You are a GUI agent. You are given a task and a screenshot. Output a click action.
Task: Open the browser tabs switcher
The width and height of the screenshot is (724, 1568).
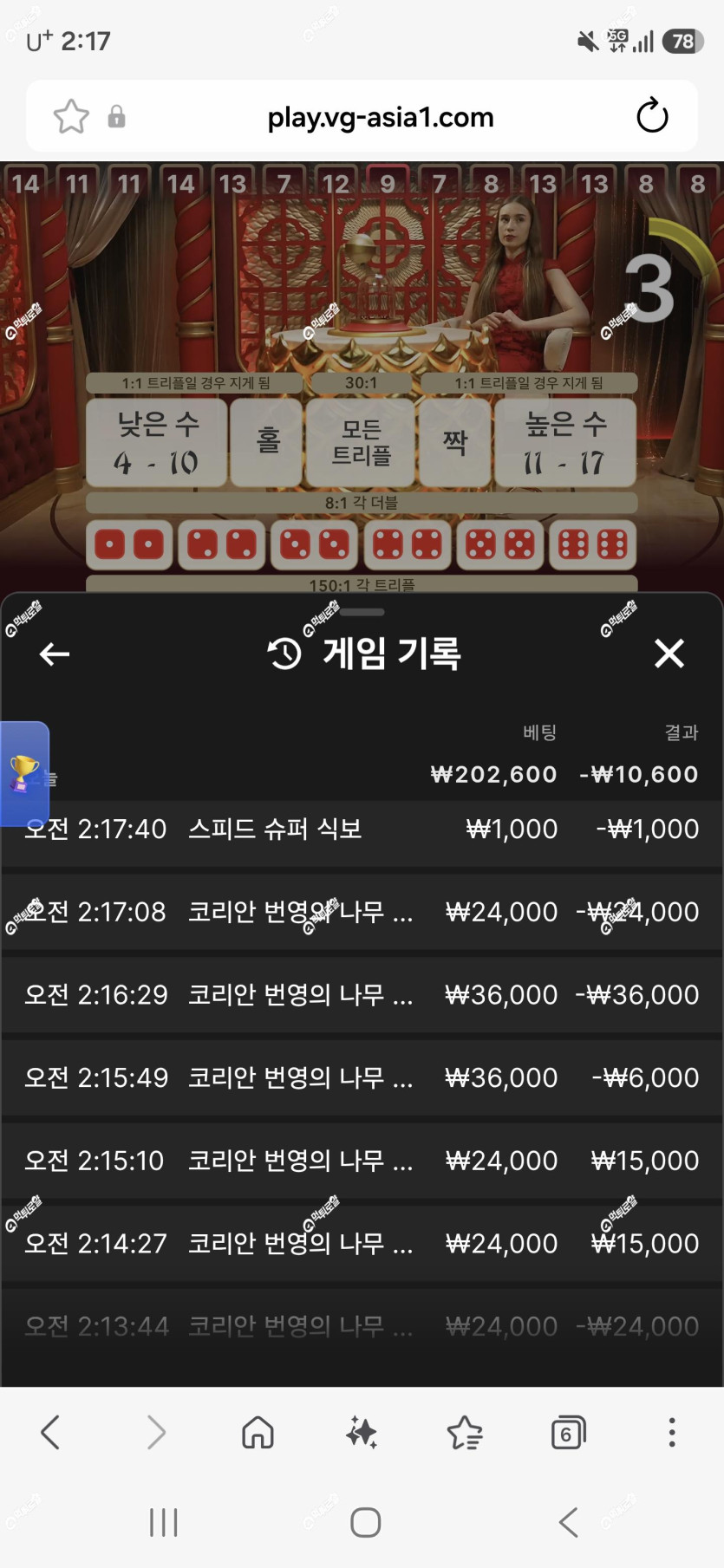[x=568, y=1433]
